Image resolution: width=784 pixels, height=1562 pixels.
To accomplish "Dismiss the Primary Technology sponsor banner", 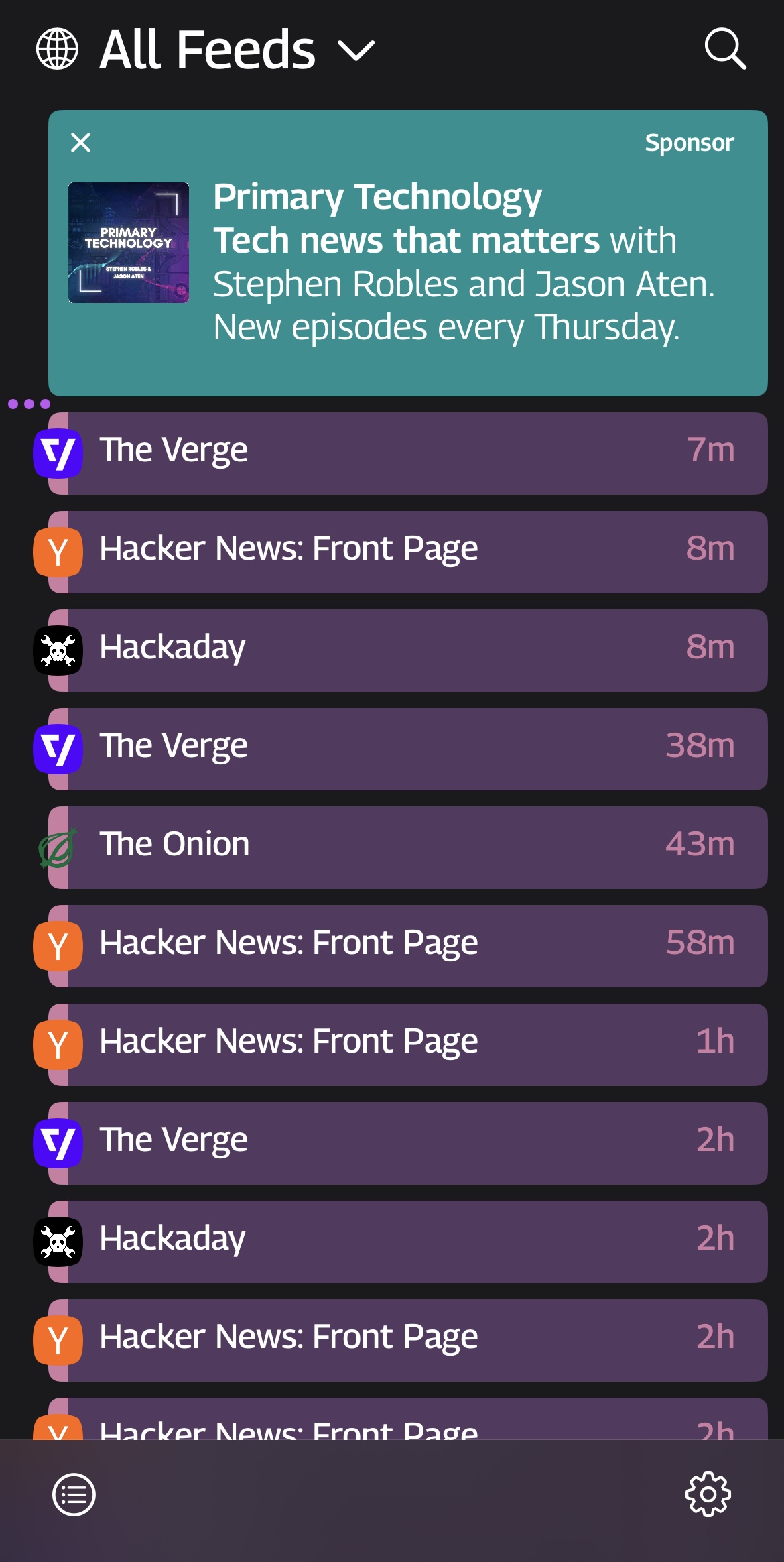I will pos(80,142).
